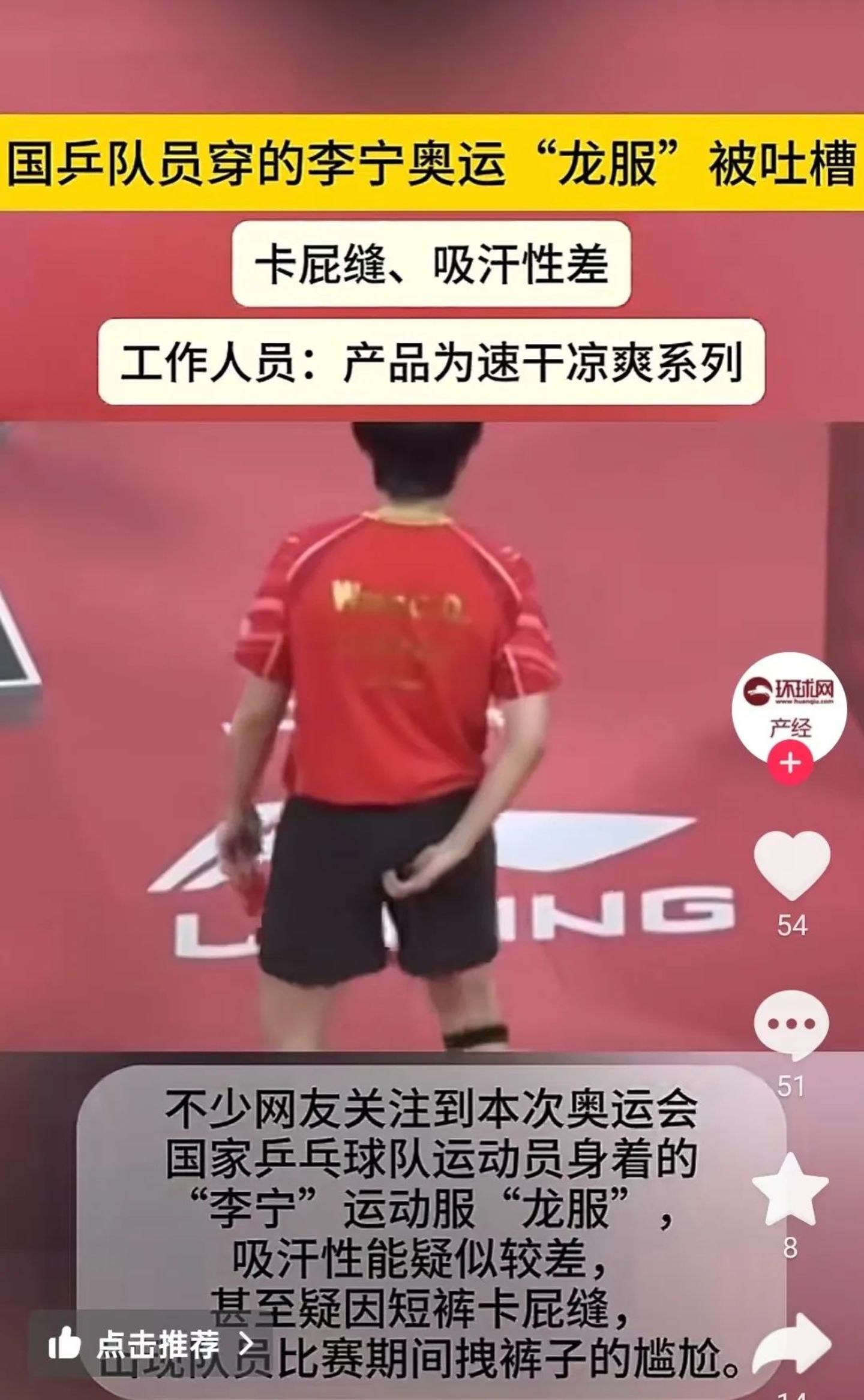Open the 环球网 author avatar
The width and height of the screenshot is (864, 1400).
click(788, 707)
